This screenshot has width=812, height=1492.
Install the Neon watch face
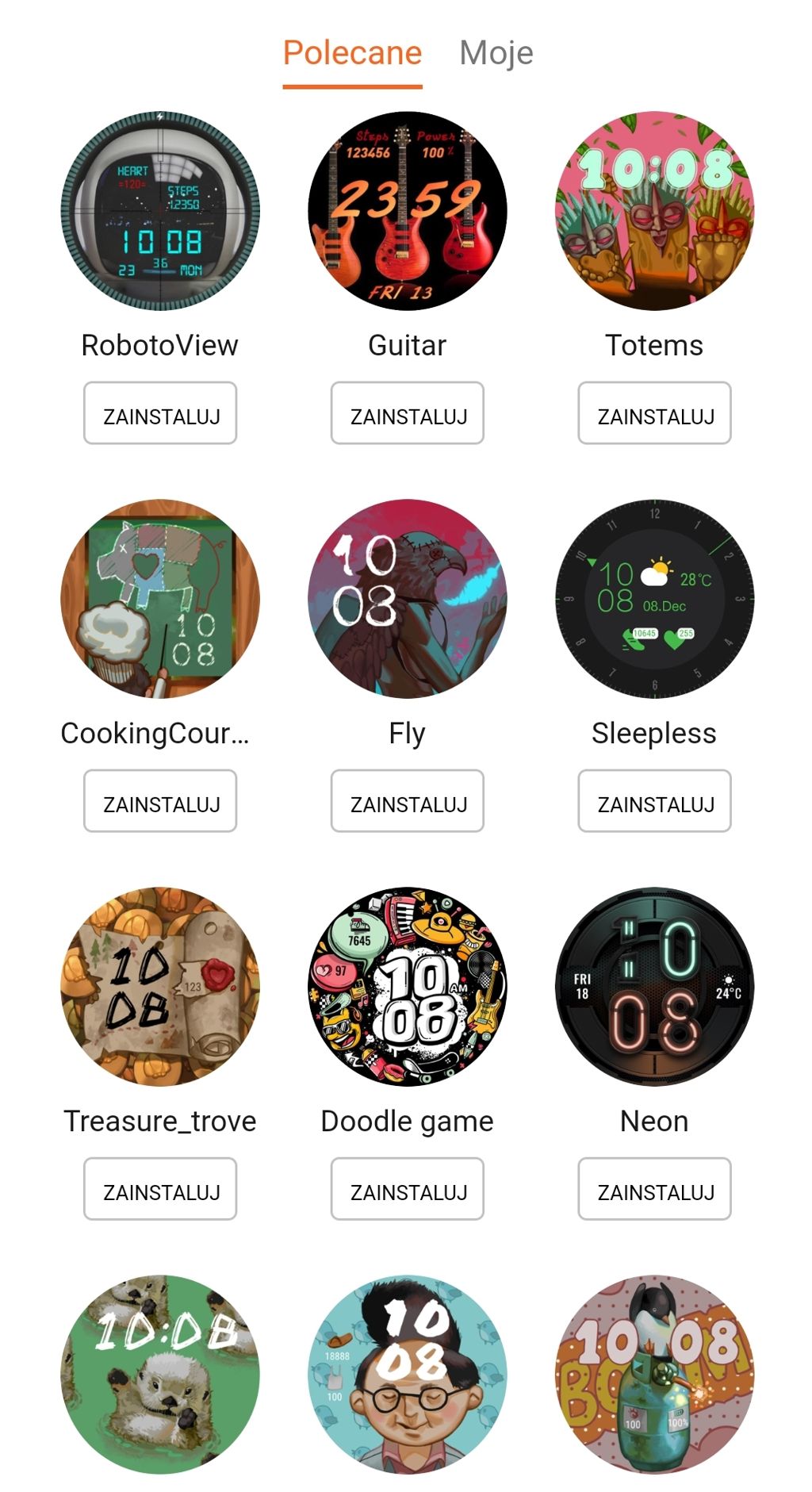tap(654, 1189)
